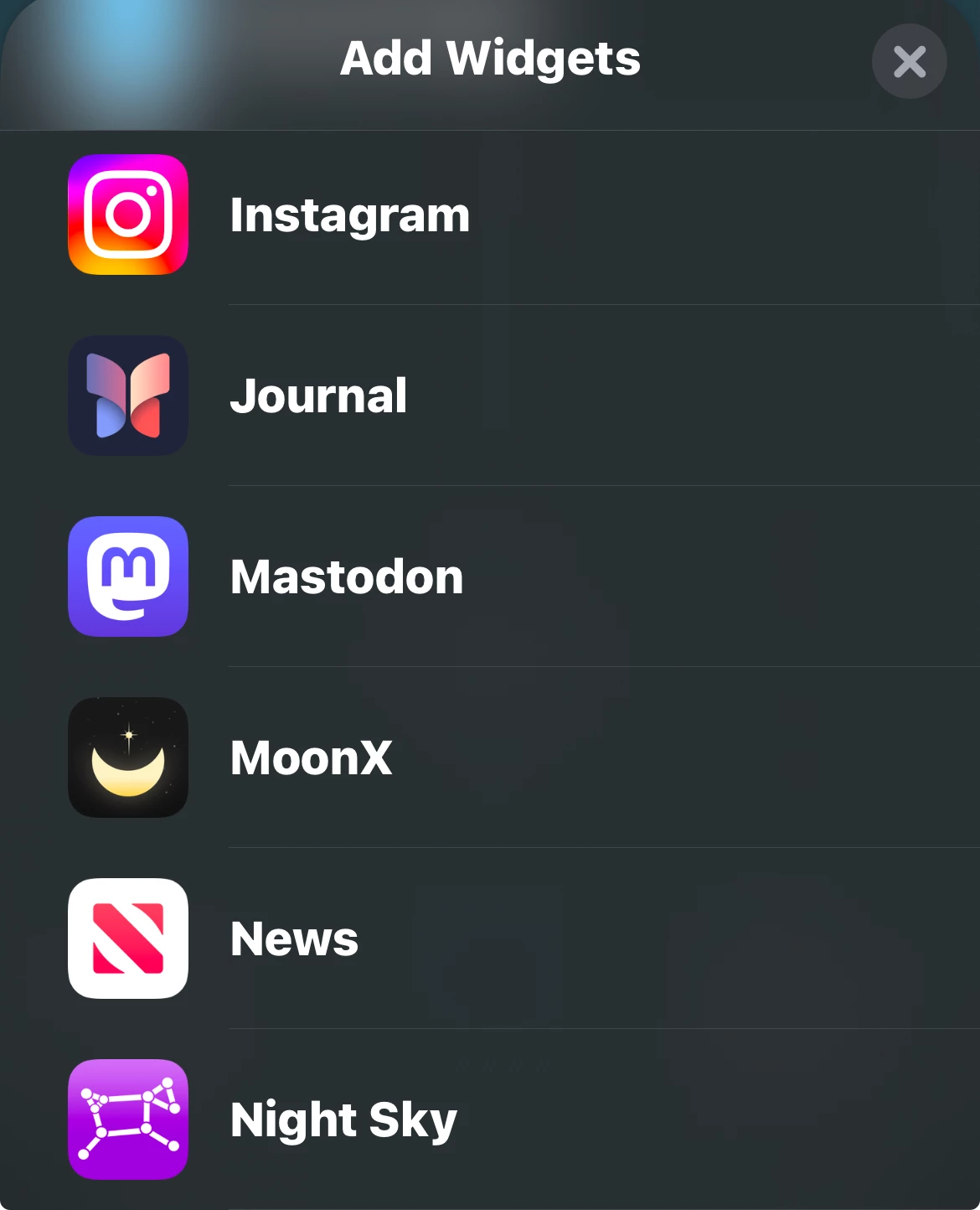
Task: Tap the News widgets row
Action: pos(294,939)
